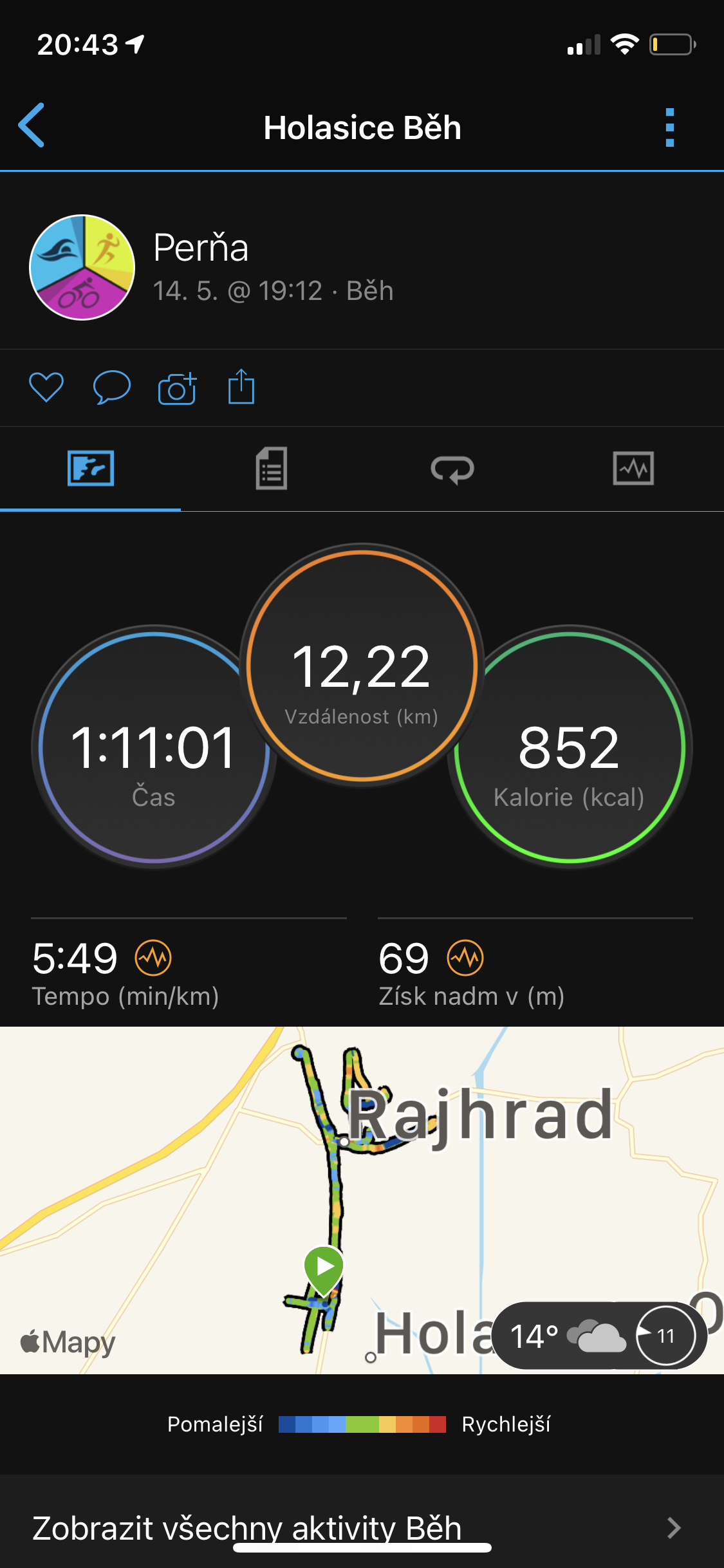Like this activity with the heart icon
724x1568 pixels.
[46, 387]
